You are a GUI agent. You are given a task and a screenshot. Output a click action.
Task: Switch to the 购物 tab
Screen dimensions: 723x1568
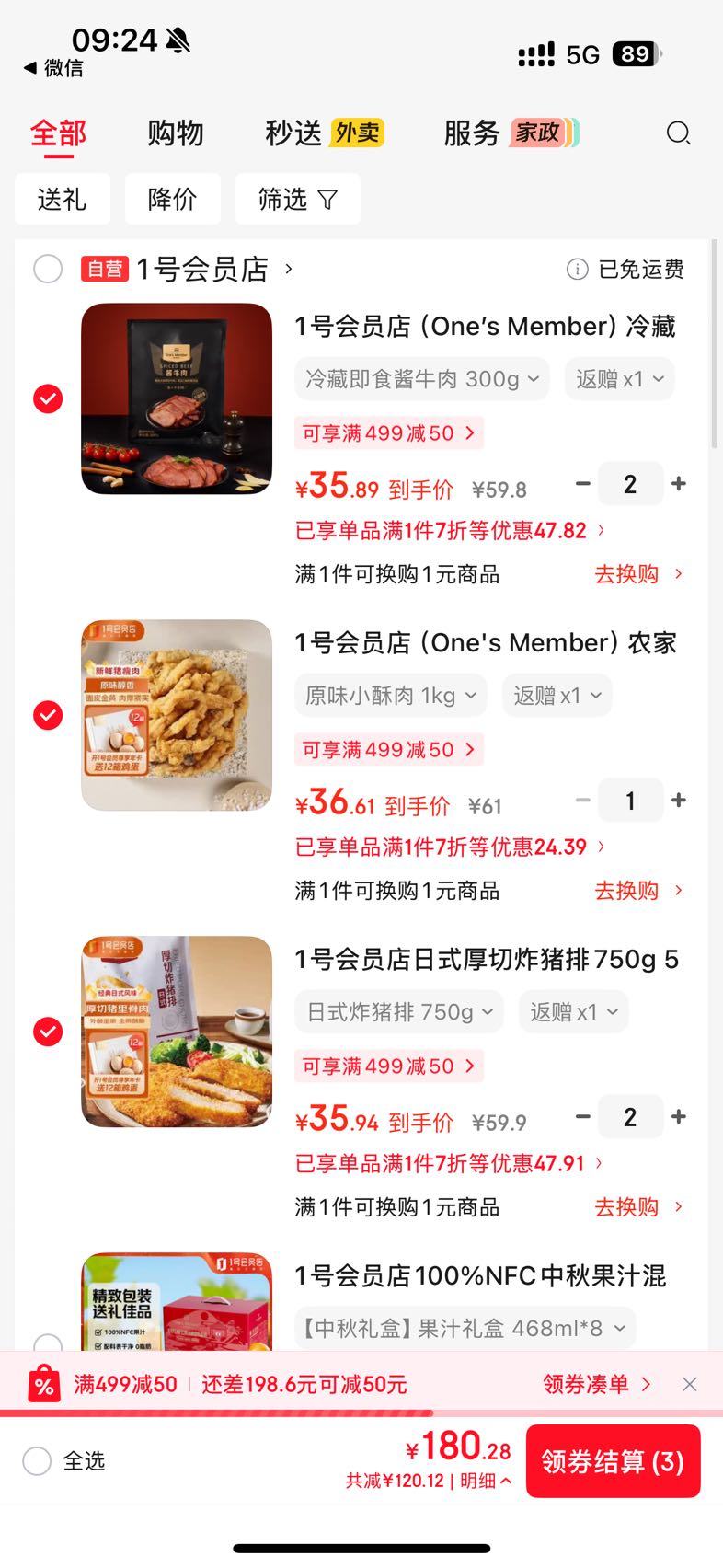click(175, 133)
